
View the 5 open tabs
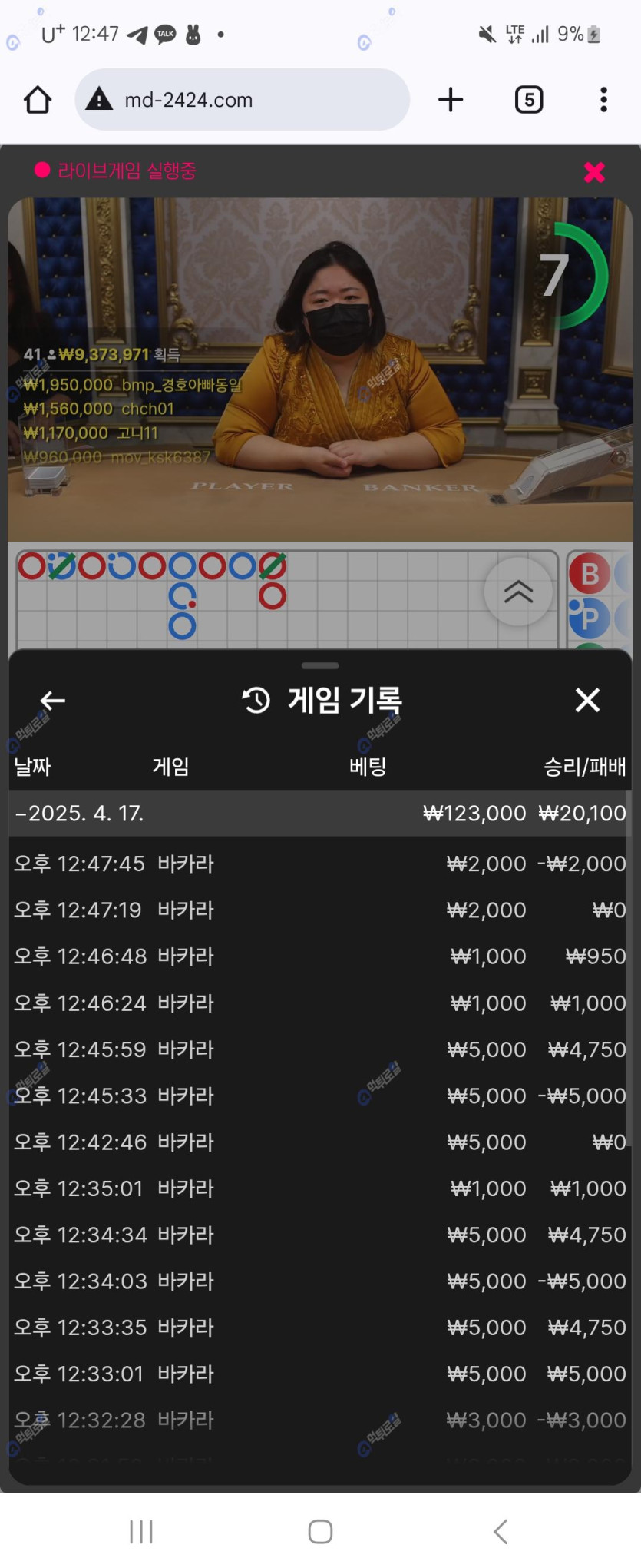(x=529, y=100)
